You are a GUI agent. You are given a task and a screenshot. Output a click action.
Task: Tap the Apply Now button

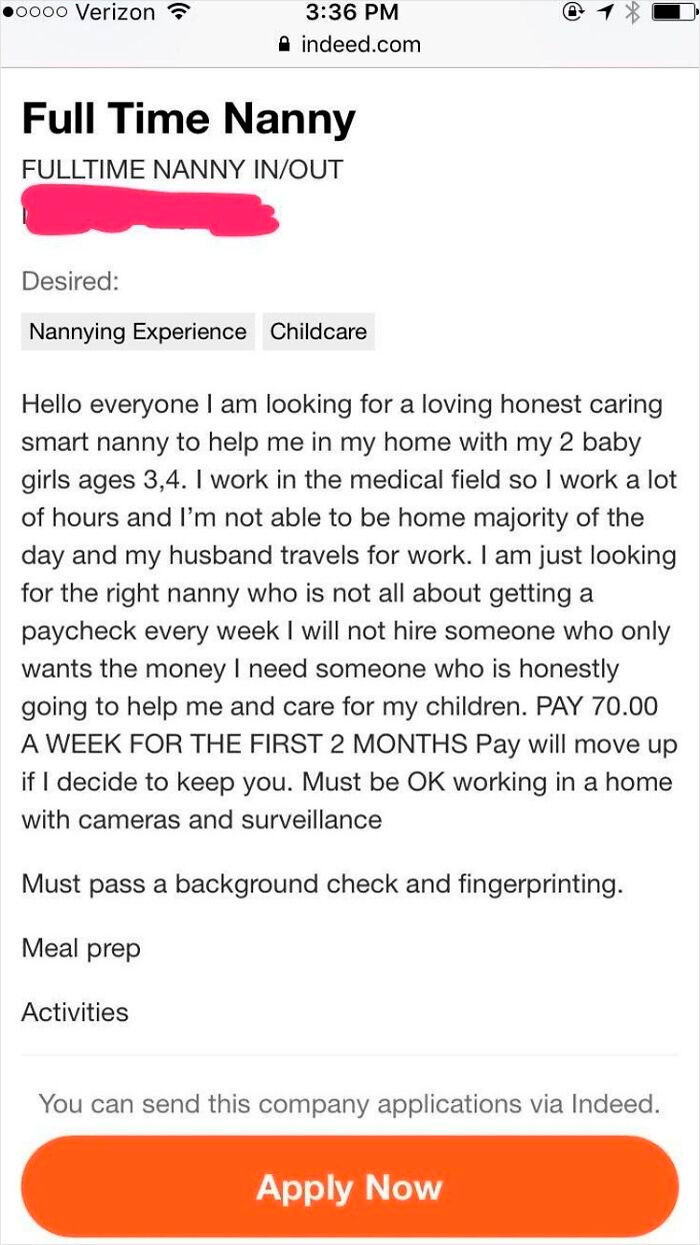click(x=349, y=1187)
